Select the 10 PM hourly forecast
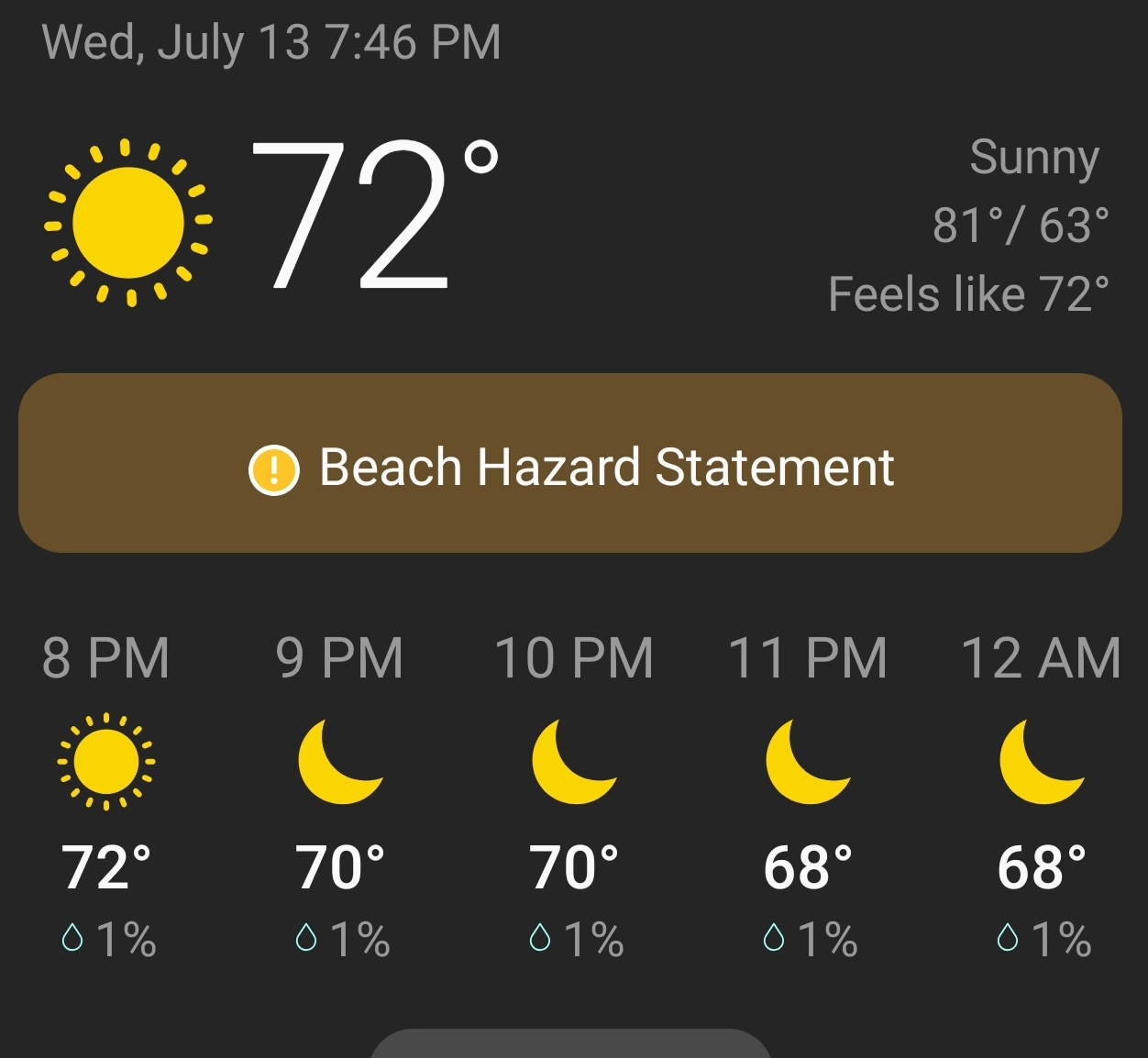1148x1058 pixels. [x=574, y=793]
